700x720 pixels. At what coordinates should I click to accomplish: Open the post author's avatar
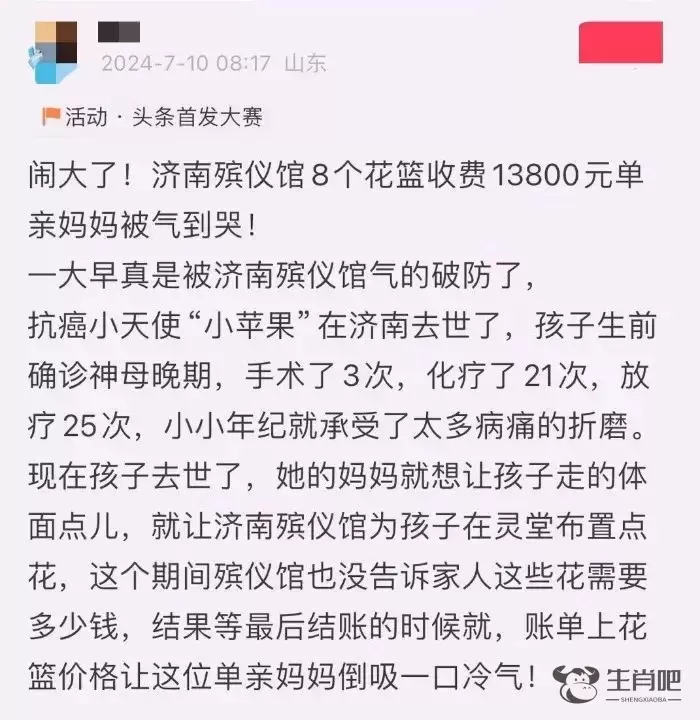(56, 51)
